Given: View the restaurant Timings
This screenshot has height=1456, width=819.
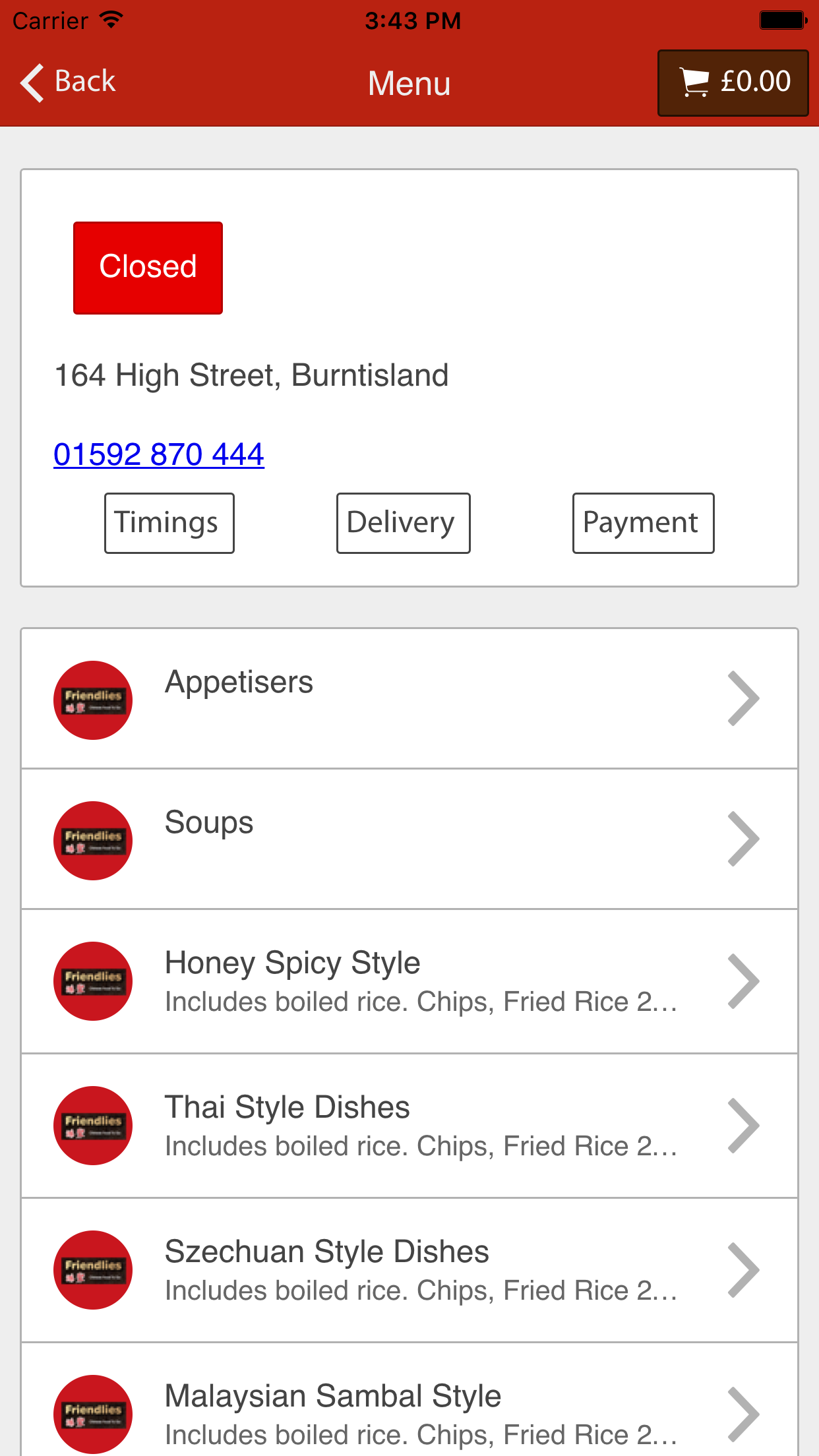Looking at the screenshot, I should 169,523.
